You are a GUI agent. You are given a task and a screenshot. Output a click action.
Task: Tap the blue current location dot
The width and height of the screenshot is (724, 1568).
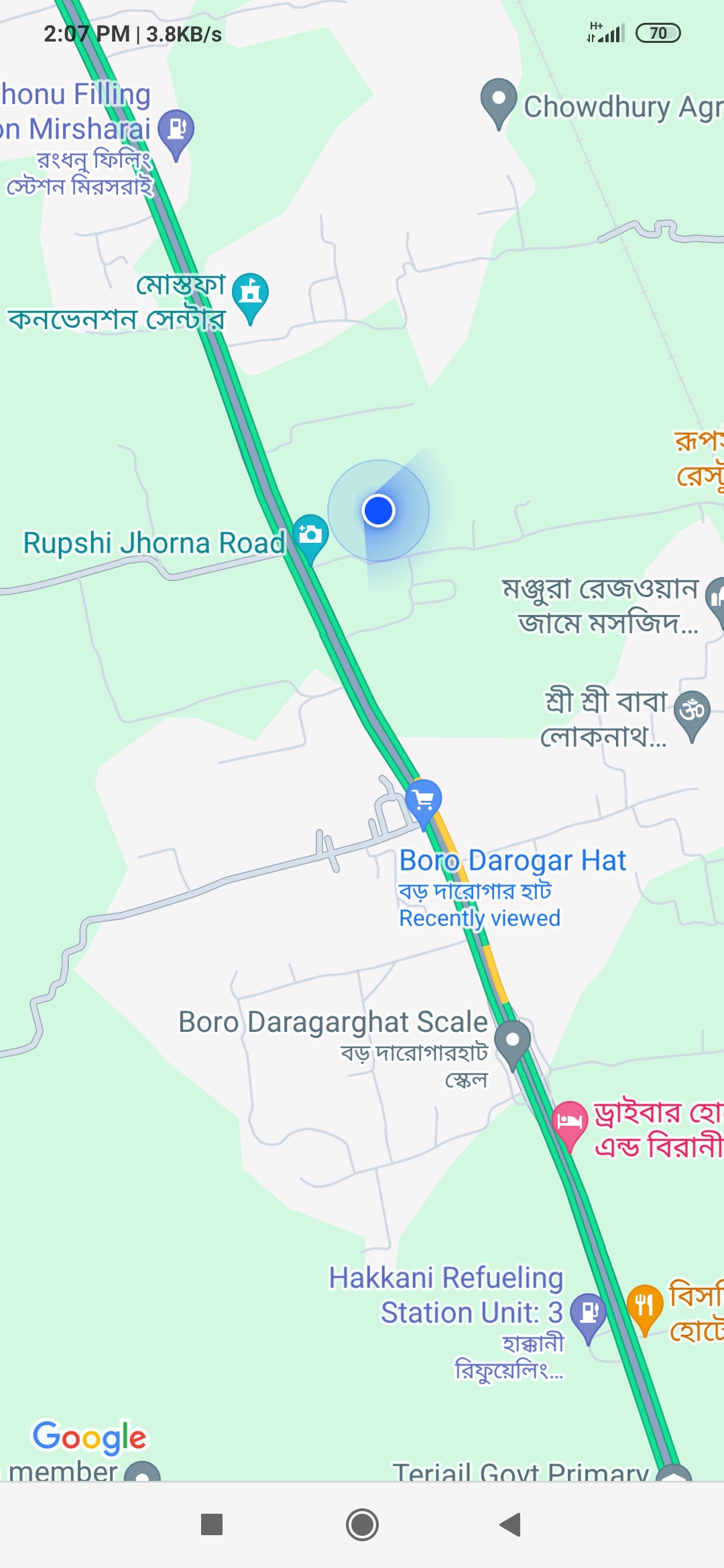tap(379, 511)
